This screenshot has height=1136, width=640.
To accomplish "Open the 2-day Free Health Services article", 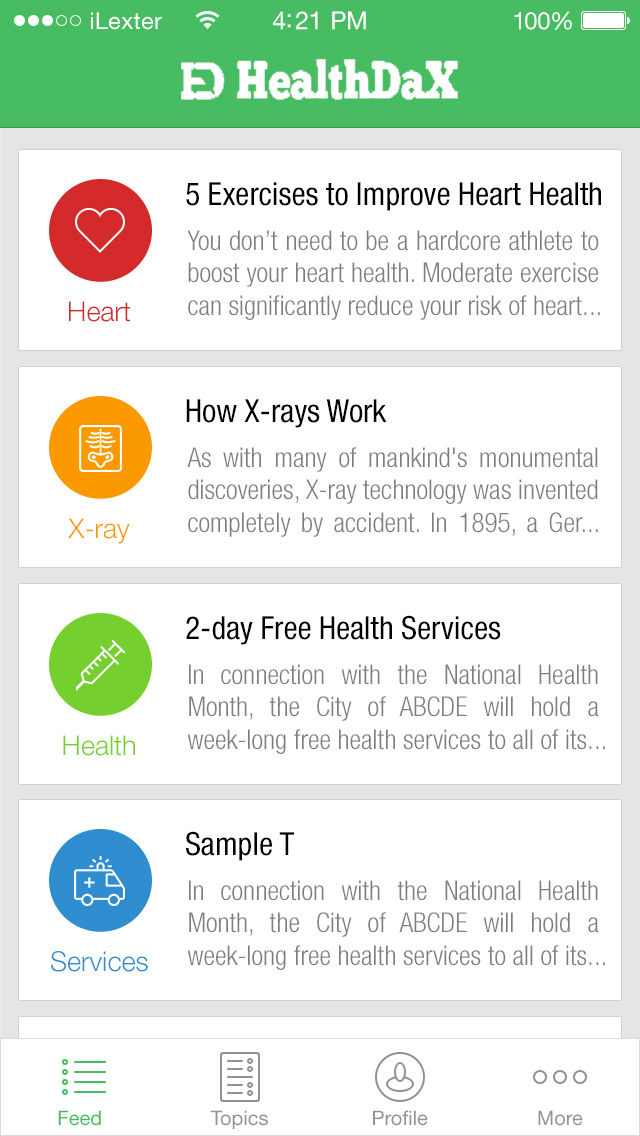I will point(343,629).
